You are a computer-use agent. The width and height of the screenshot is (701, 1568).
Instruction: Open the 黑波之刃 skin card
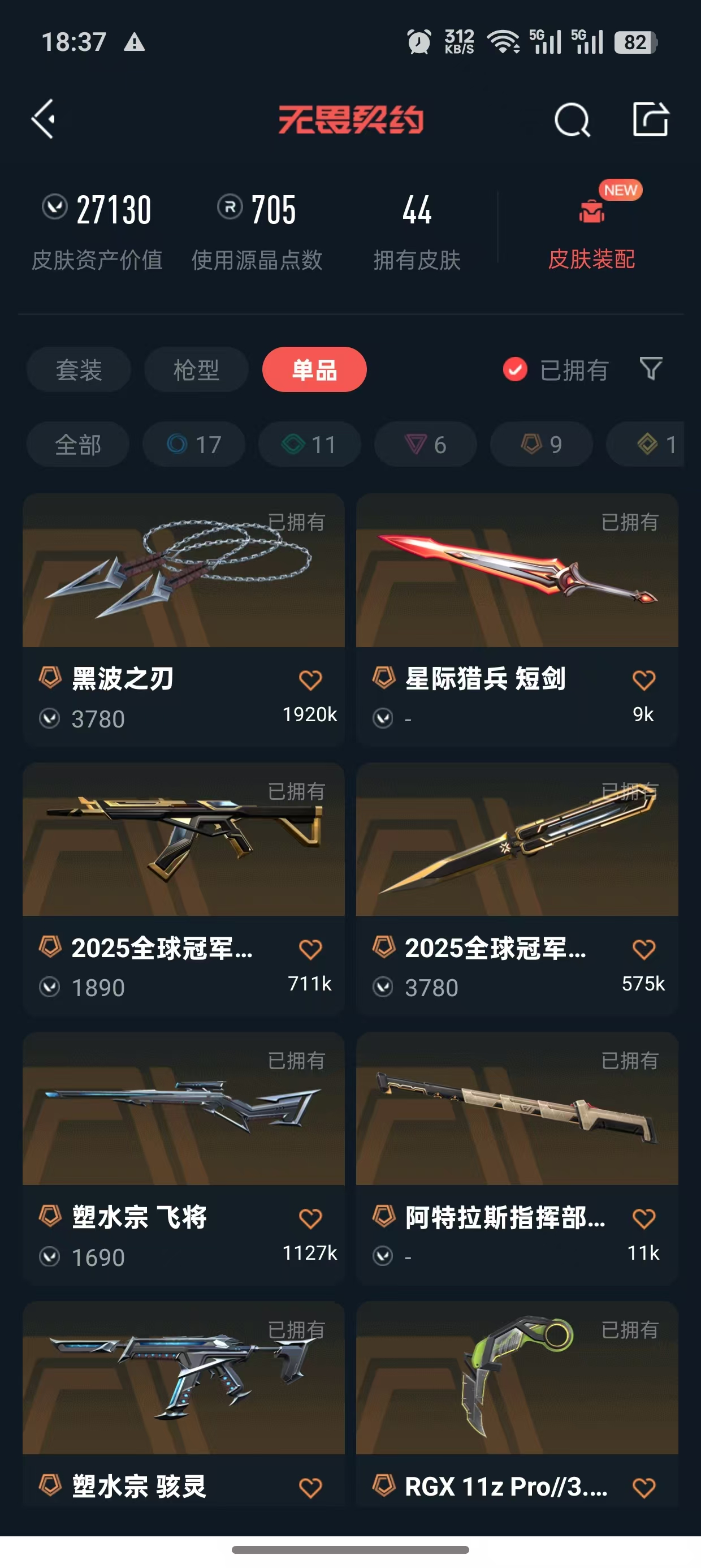[184, 619]
